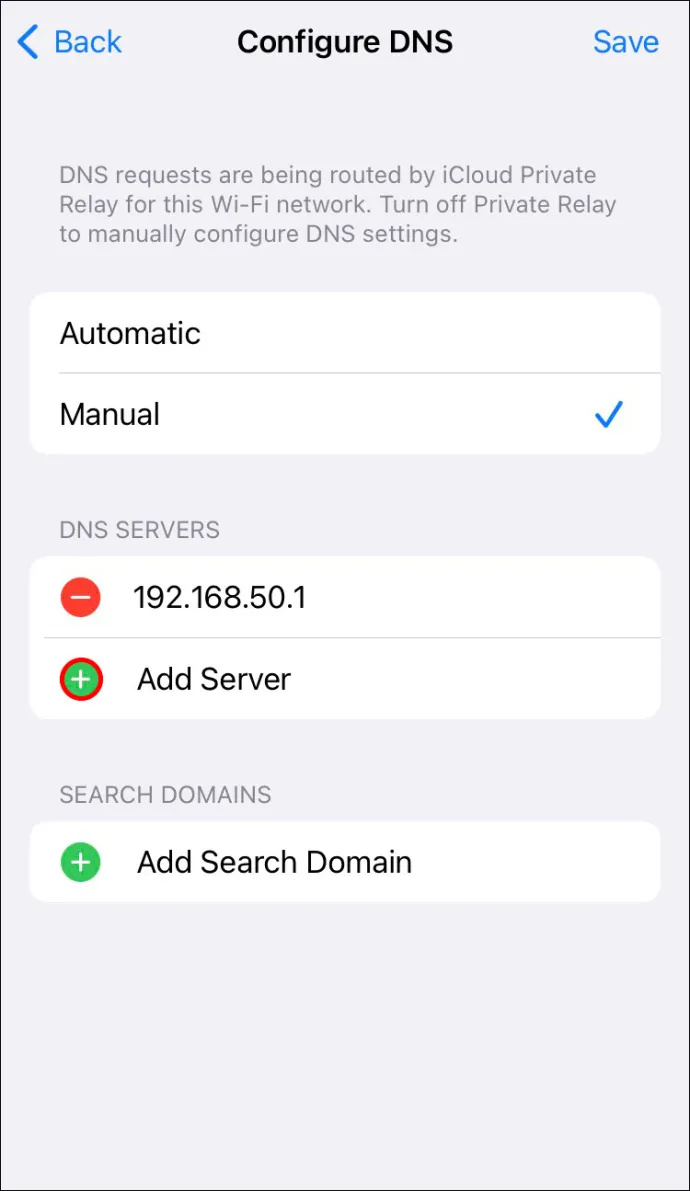Save the DNS configuration
This screenshot has height=1191, width=690.
[625, 42]
